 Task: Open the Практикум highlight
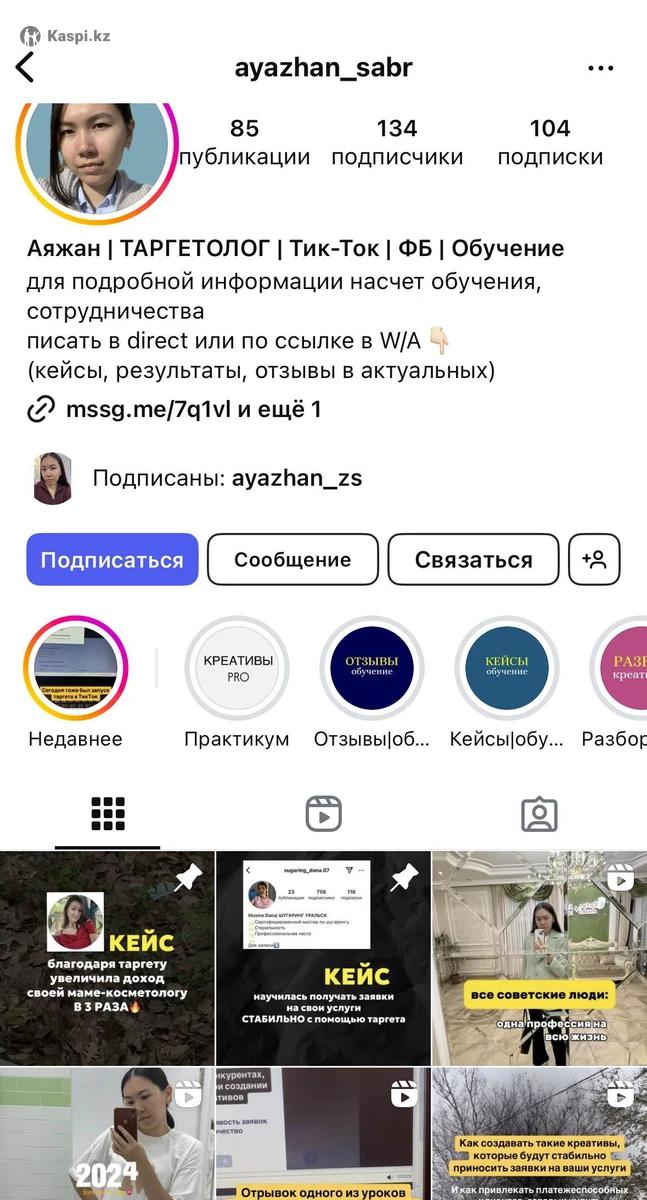(237, 668)
